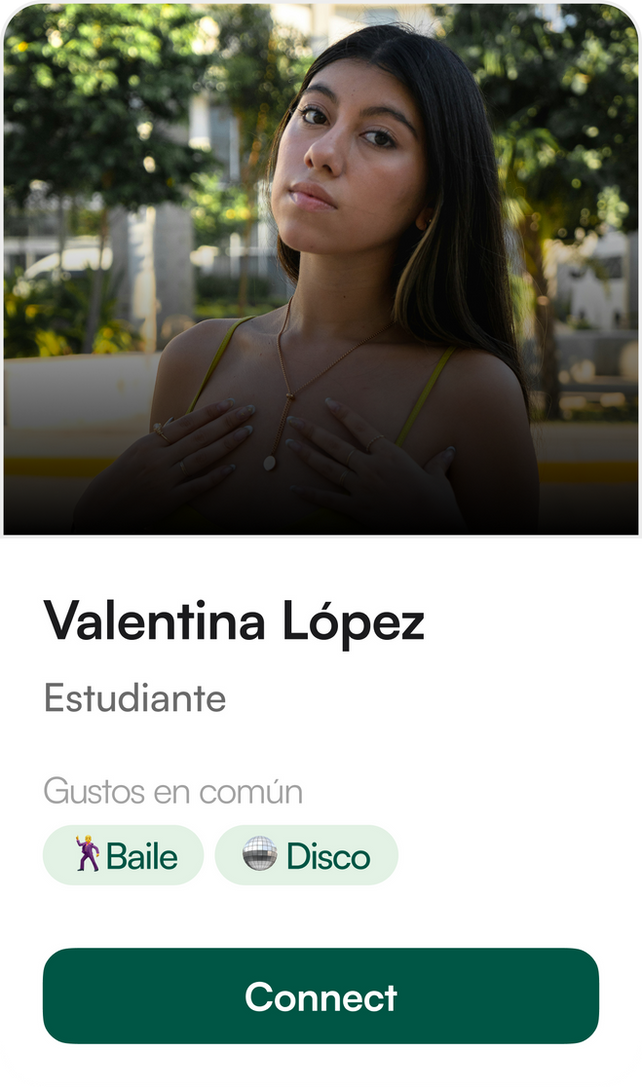Tap the Connect button
The width and height of the screenshot is (642, 1087).
coord(320,996)
